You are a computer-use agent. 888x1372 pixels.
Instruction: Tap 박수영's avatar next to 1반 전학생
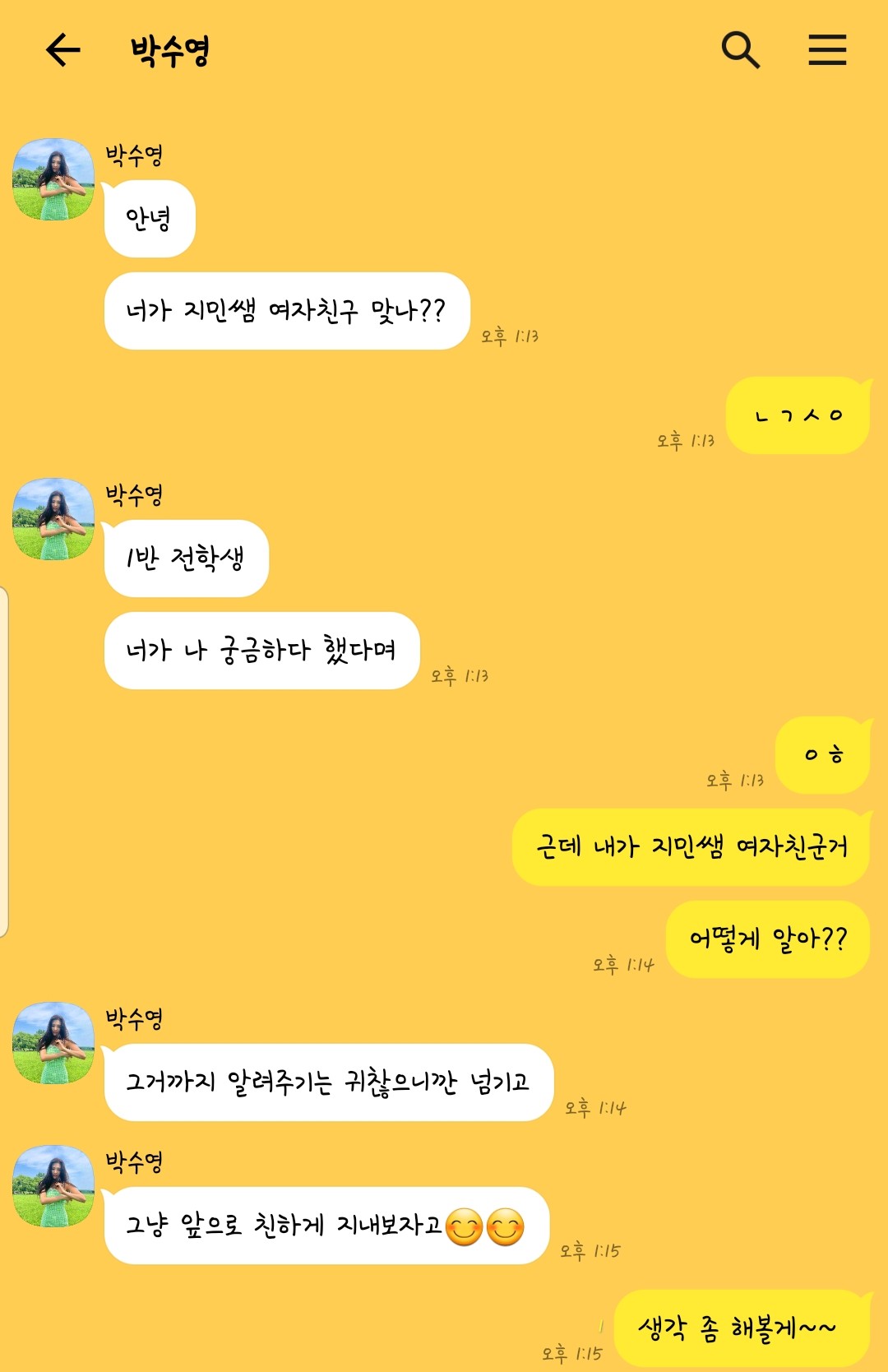[x=53, y=519]
